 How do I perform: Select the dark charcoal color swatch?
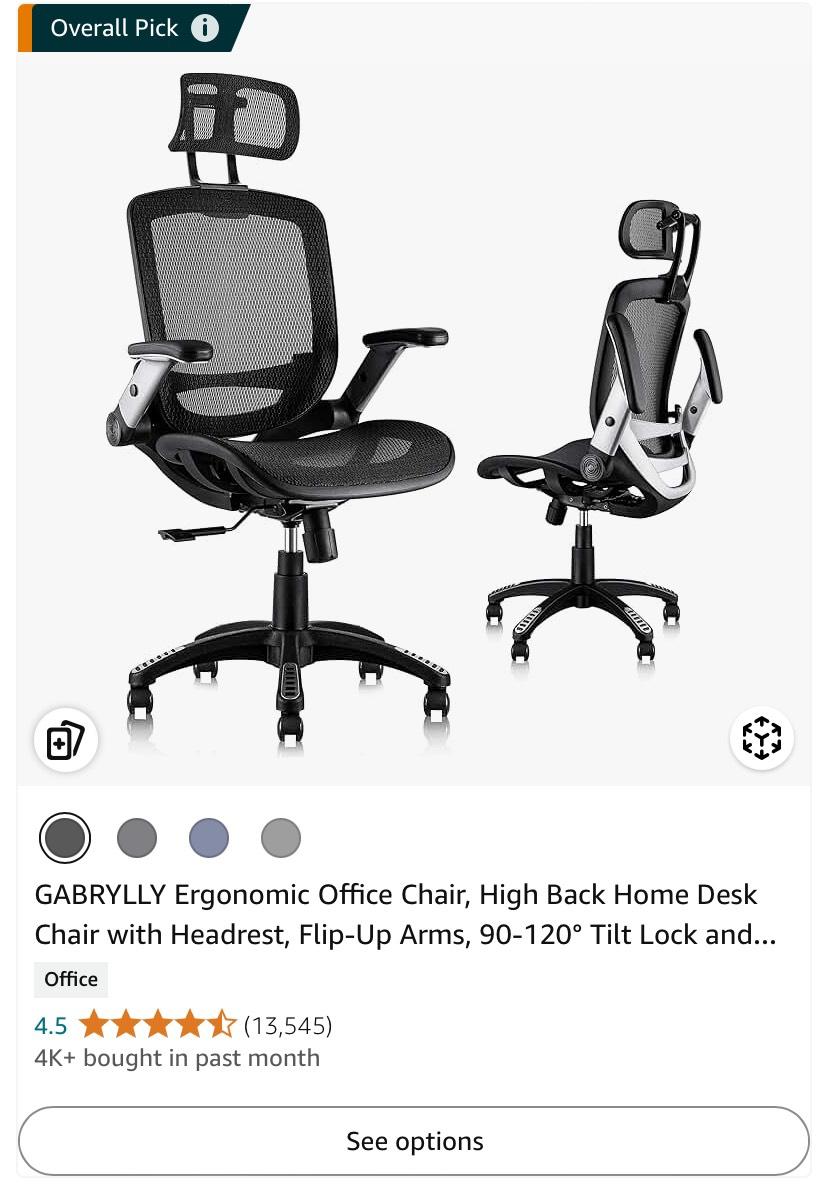click(65, 838)
